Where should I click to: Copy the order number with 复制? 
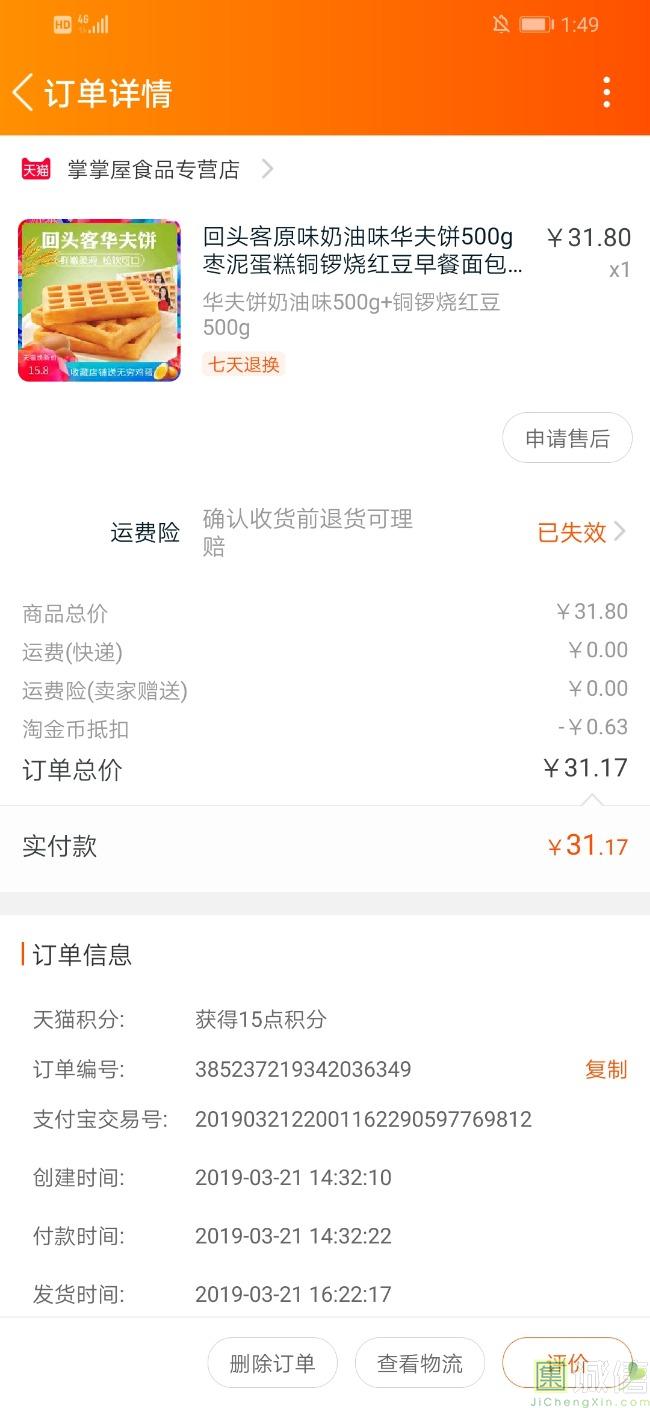click(605, 1069)
